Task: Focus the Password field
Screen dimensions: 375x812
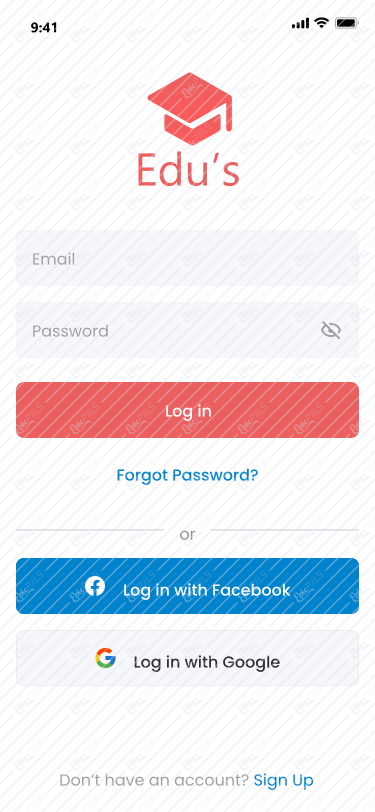Action: point(187,330)
